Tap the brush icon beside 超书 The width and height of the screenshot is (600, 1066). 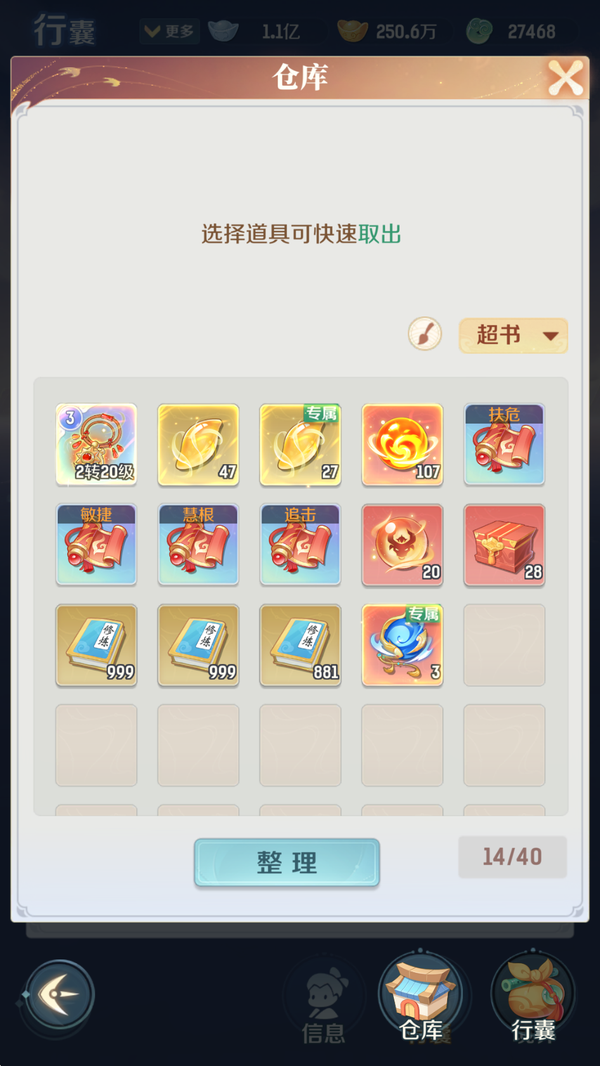(x=425, y=334)
